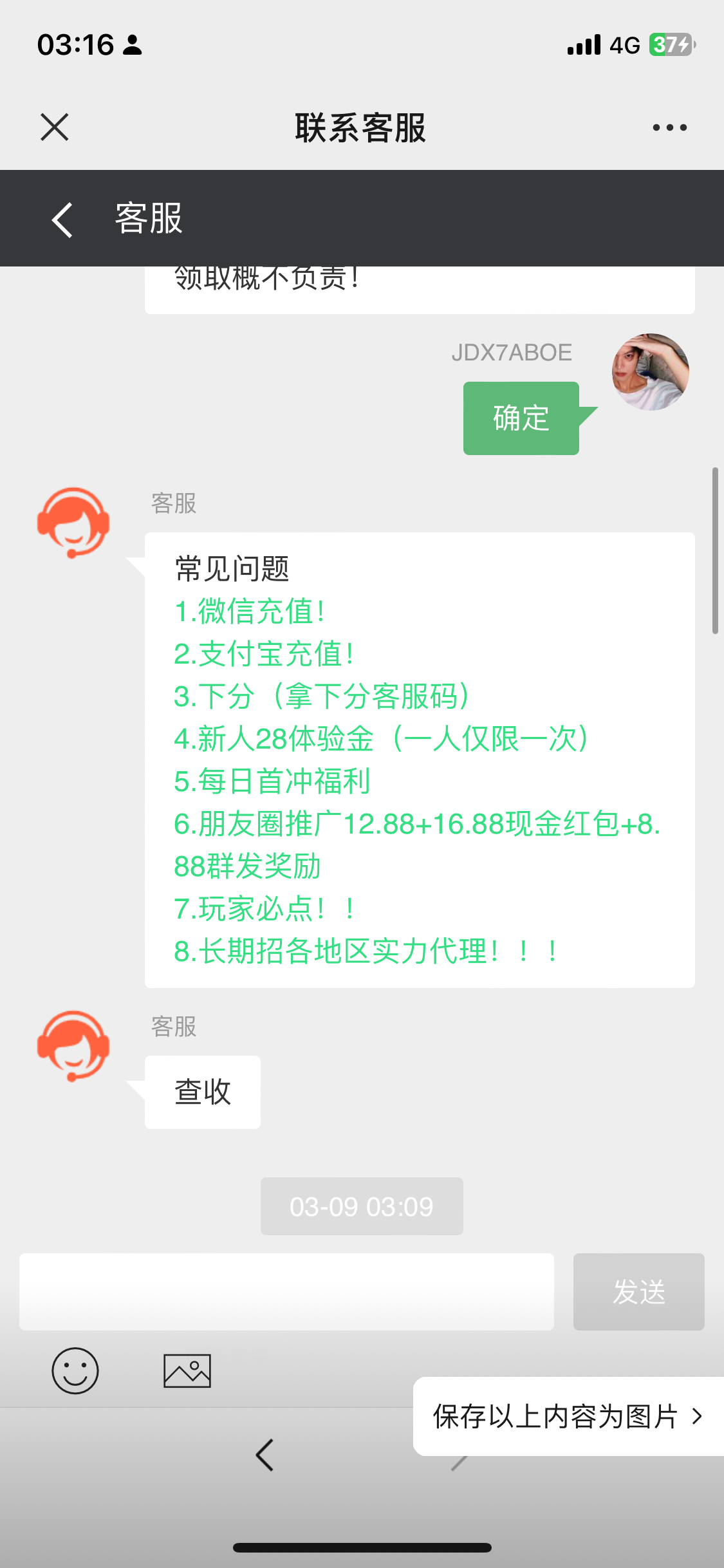Open the emoji picker smiley icon

pyautogui.click(x=75, y=1370)
